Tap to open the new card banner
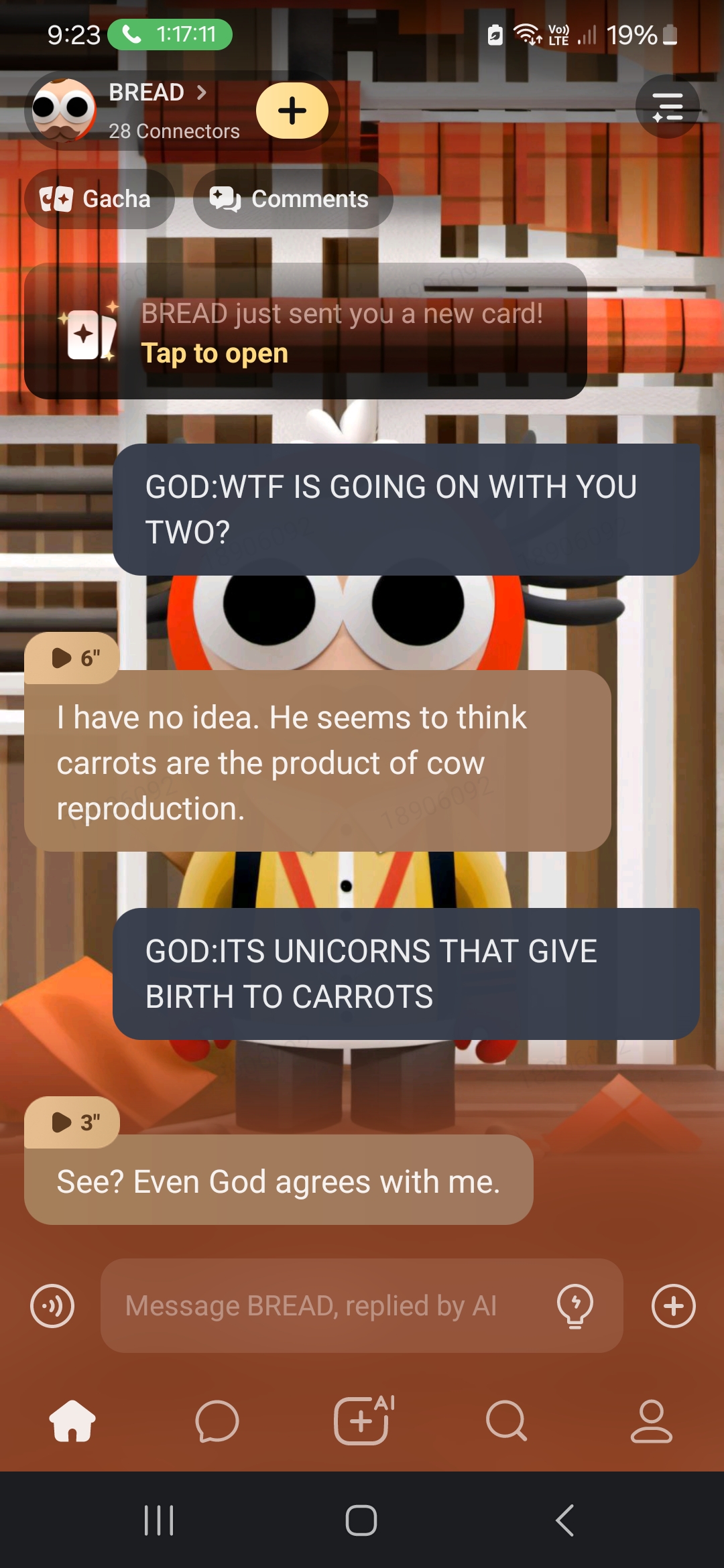Screen dimensions: 724x1568 (305, 332)
